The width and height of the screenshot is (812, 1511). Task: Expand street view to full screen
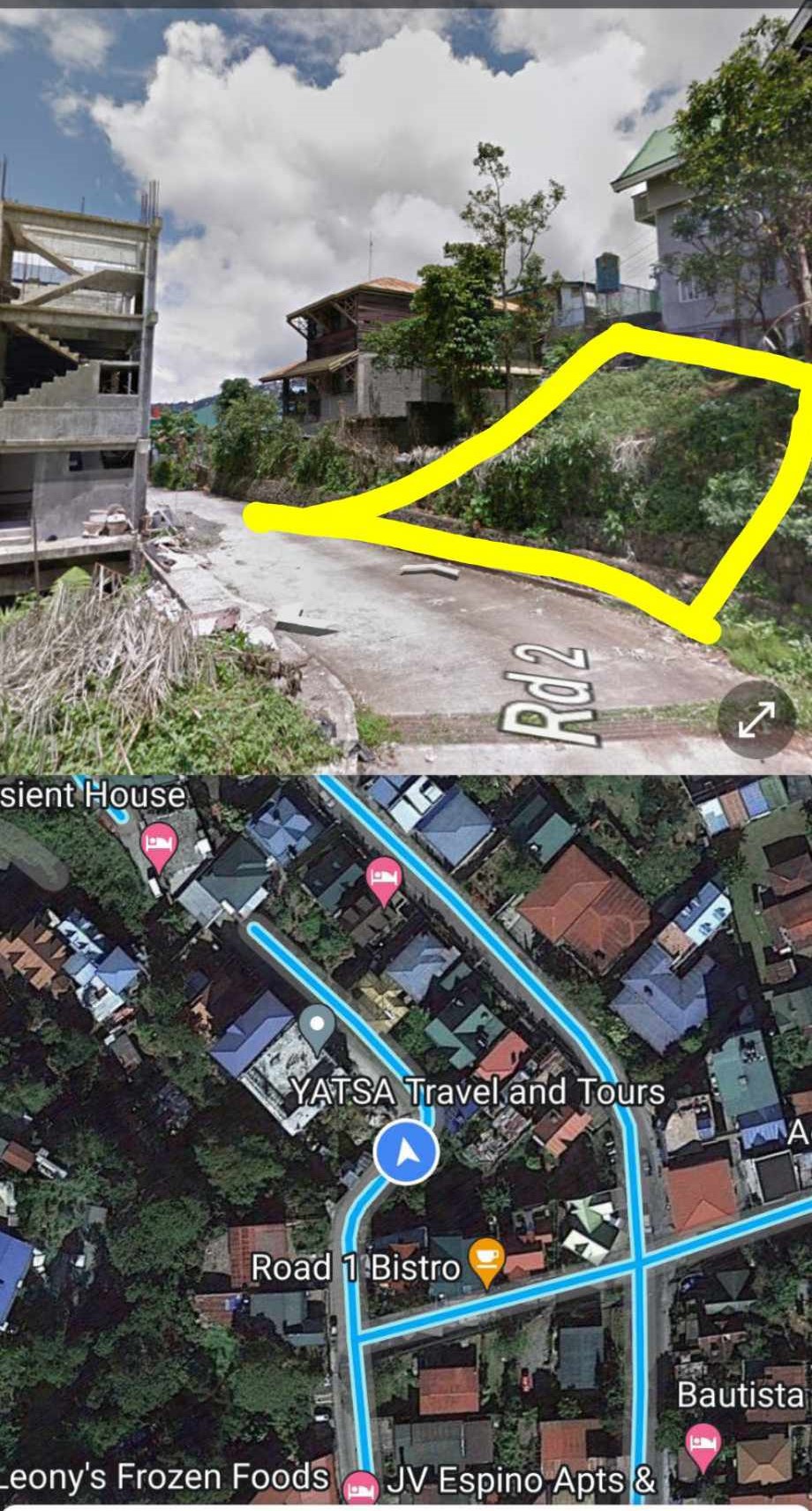(x=756, y=719)
